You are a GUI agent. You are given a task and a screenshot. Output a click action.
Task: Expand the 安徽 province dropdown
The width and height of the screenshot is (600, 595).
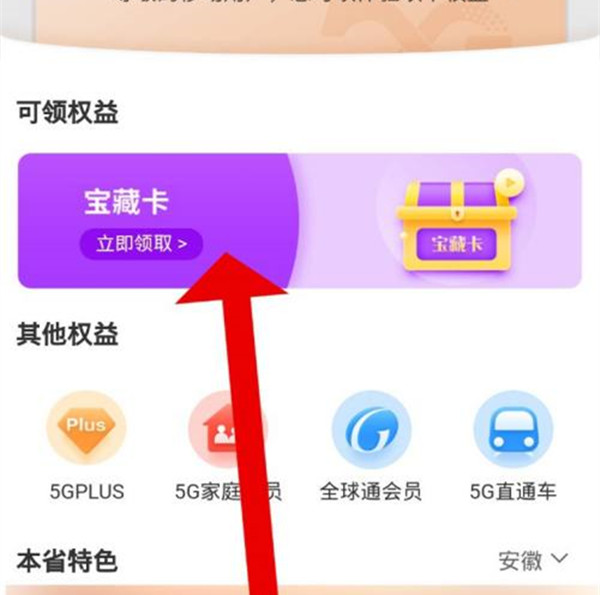(x=533, y=559)
